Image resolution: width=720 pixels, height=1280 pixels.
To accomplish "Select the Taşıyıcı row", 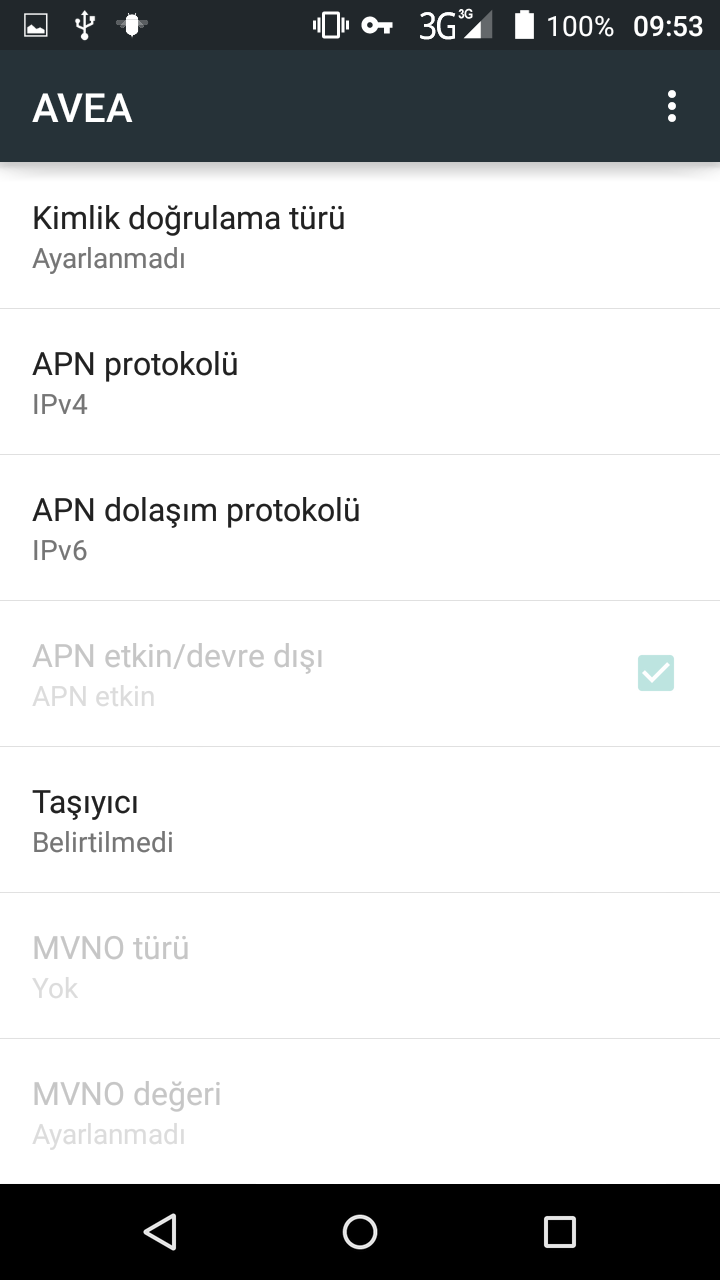I will 360,820.
